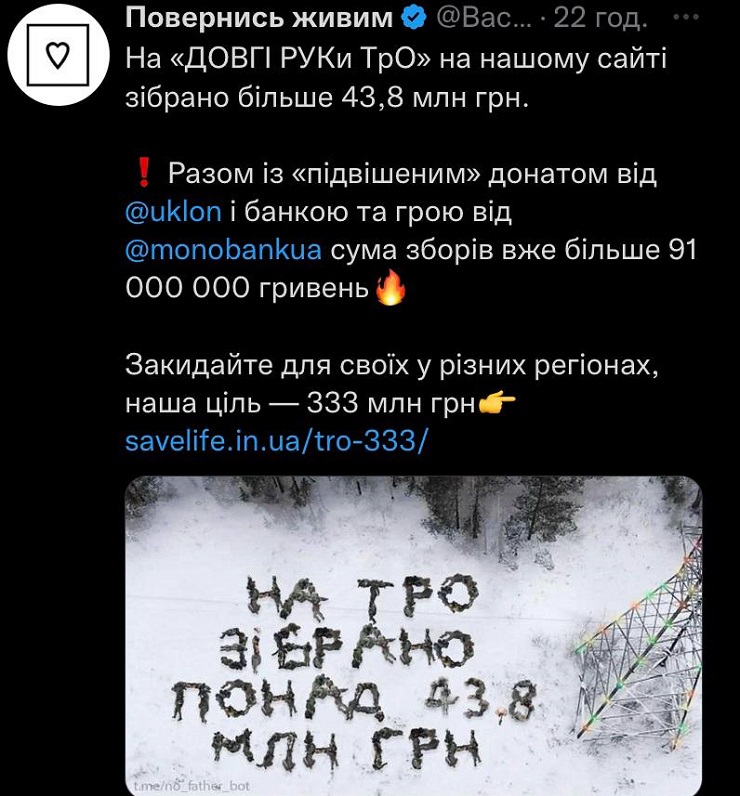Open the @monobankua mention
Screen dimensions: 740x796
224,250
